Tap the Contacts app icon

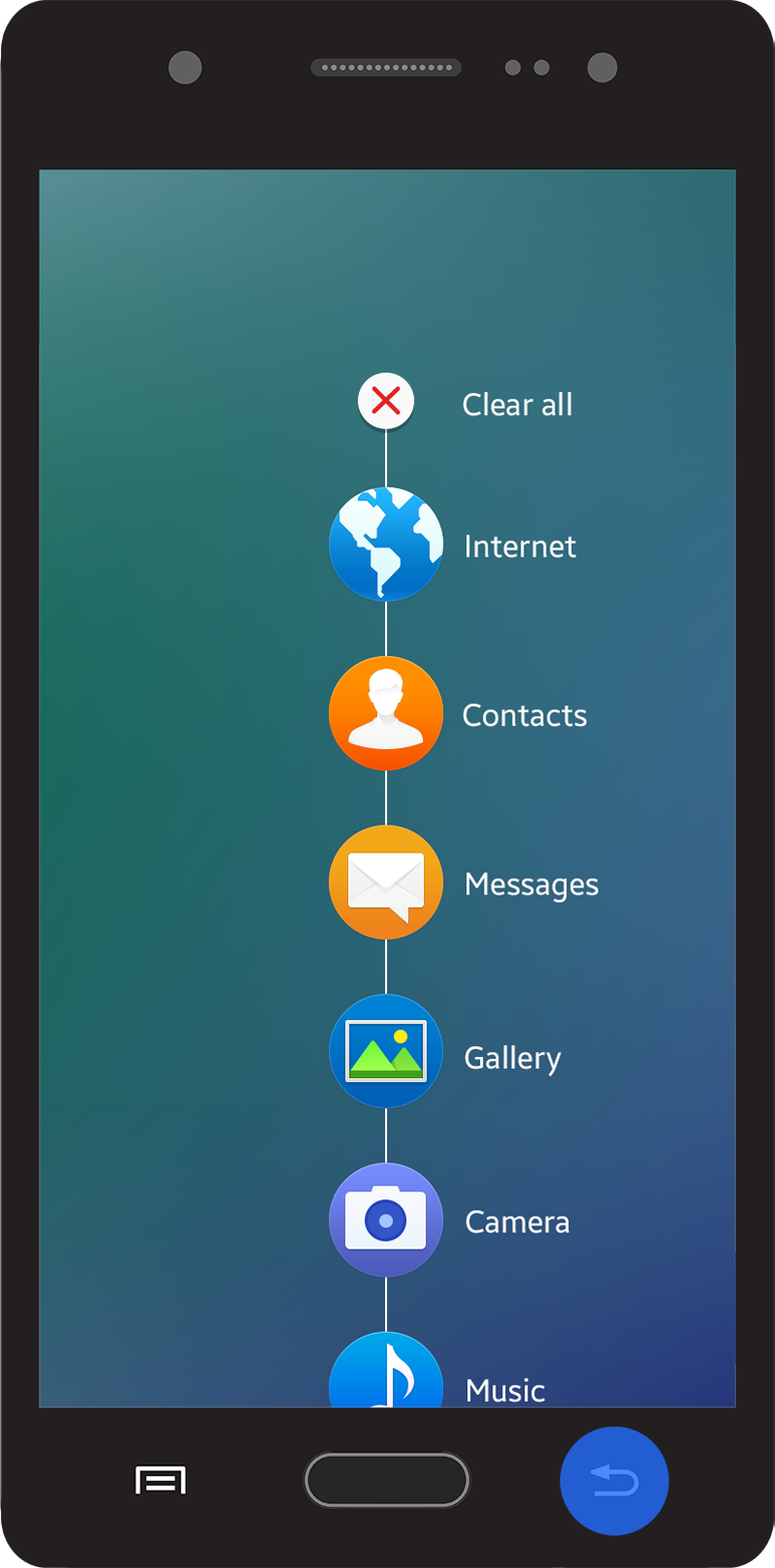coord(386,713)
